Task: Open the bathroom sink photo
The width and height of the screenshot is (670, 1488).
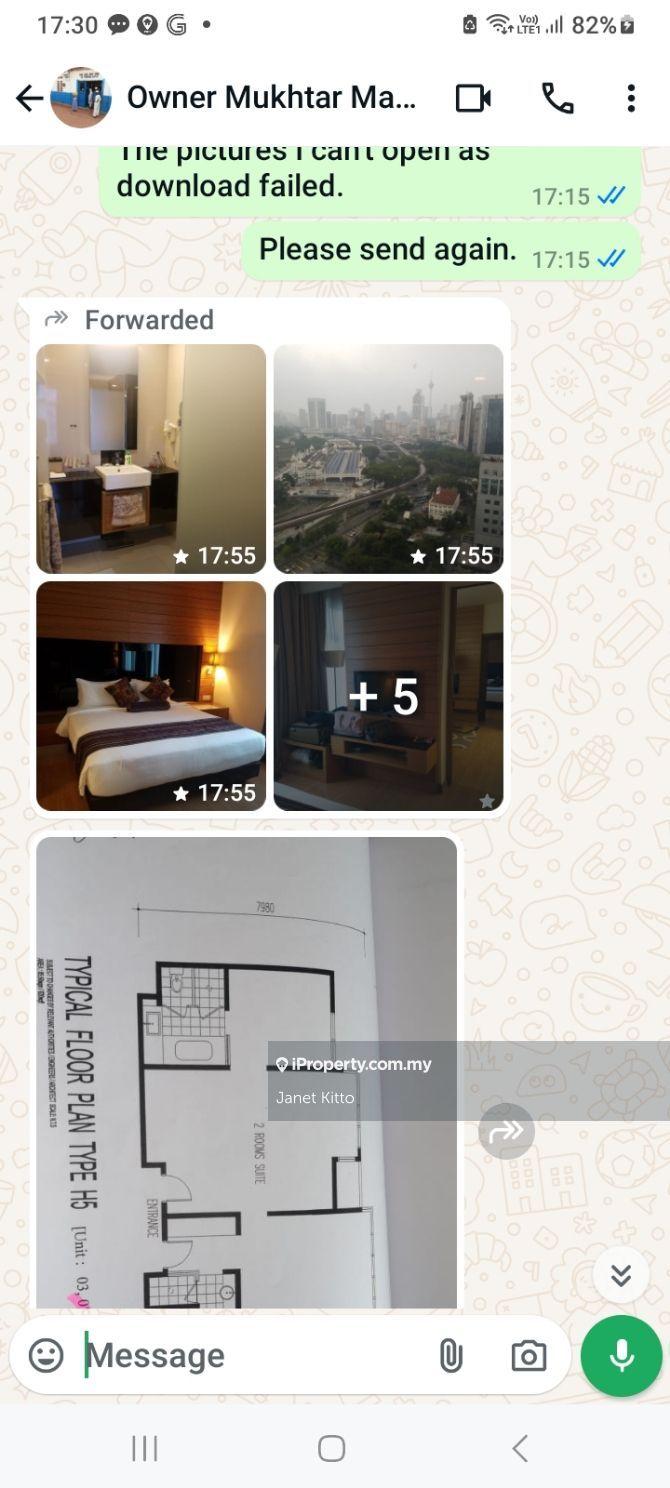Action: click(151, 458)
